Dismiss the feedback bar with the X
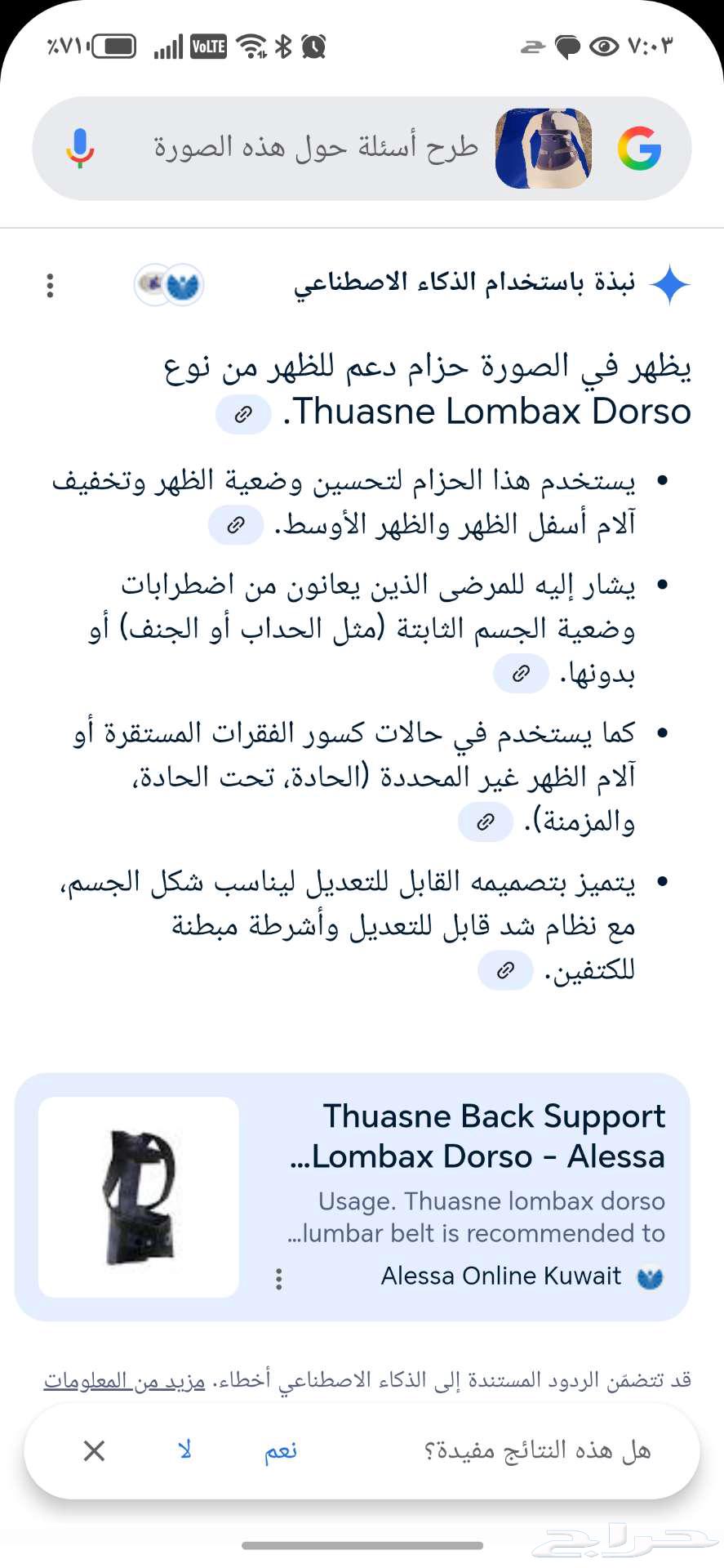Screen dimensions: 724x1568 (93, 1451)
